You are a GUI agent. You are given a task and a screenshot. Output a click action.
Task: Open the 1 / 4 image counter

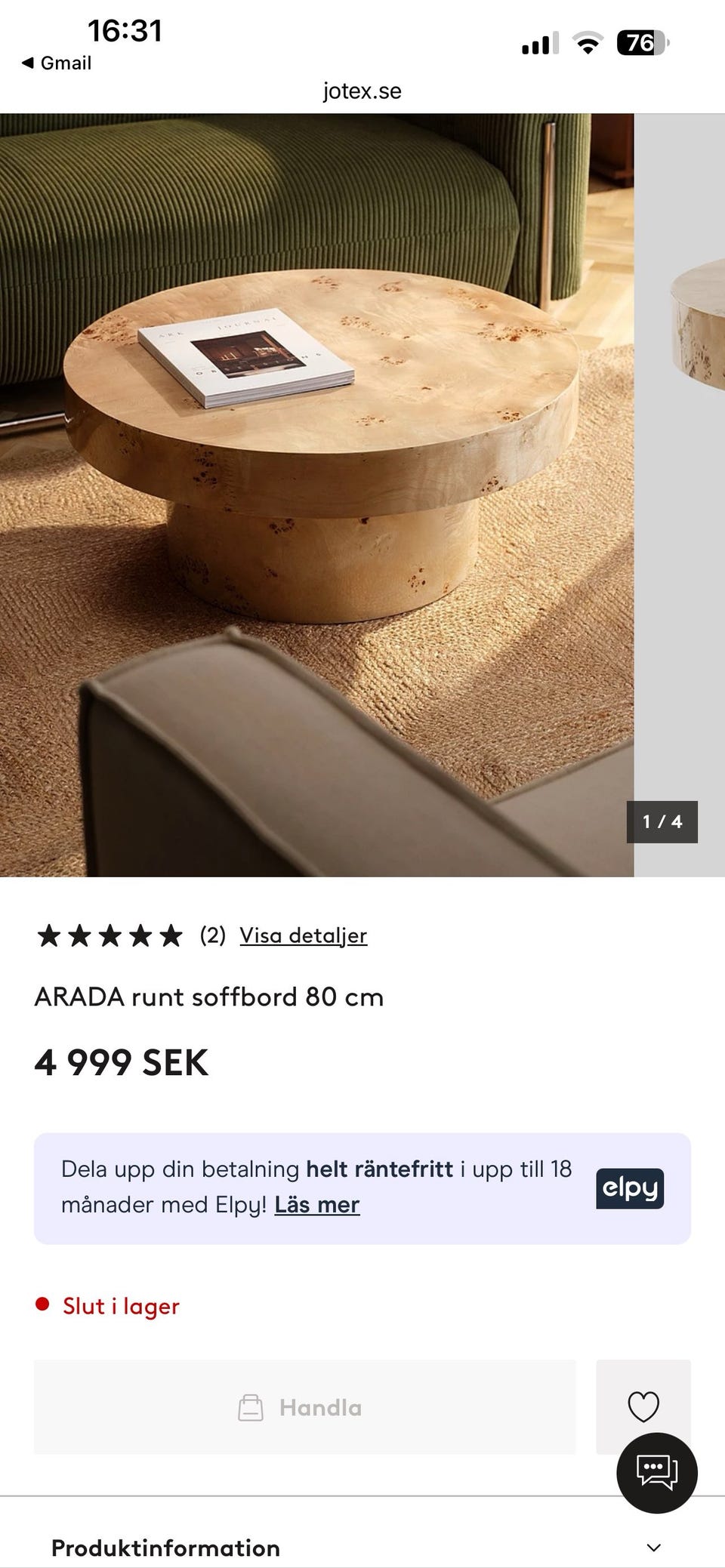pyautogui.click(x=662, y=822)
